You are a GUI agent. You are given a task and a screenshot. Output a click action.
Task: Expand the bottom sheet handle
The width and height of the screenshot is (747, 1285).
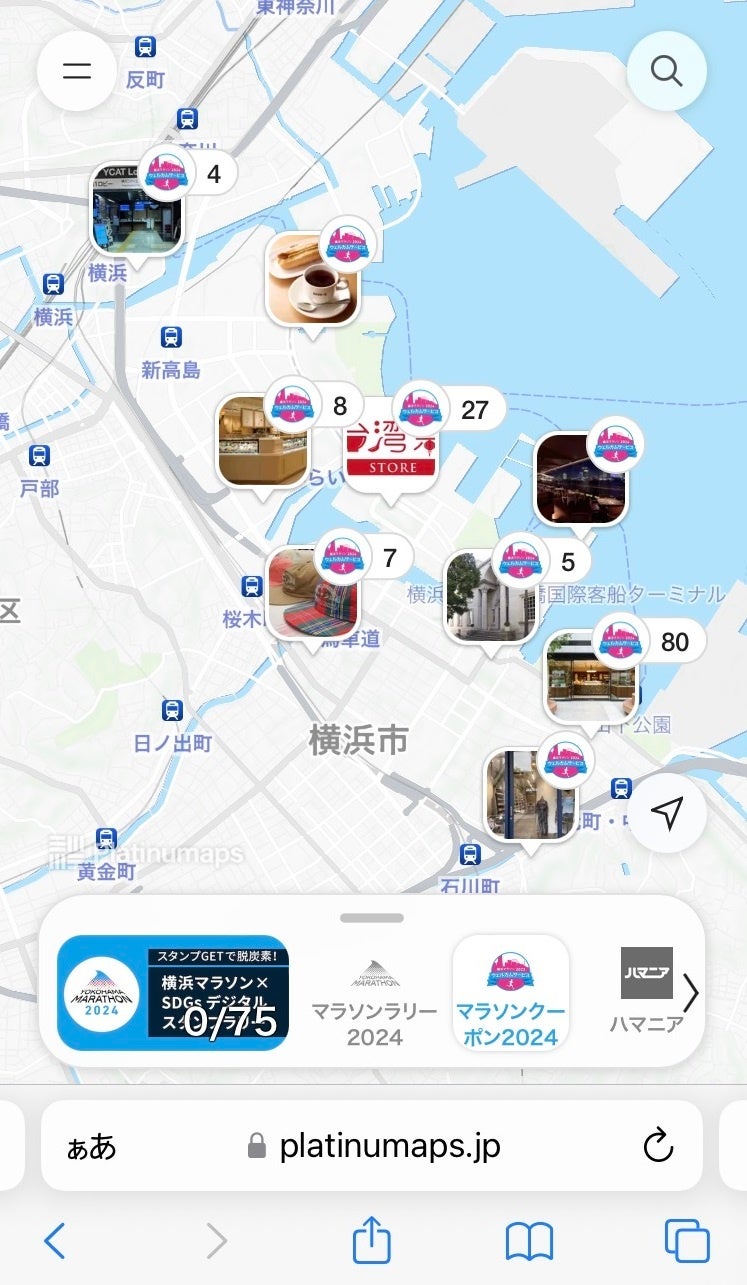click(x=372, y=918)
